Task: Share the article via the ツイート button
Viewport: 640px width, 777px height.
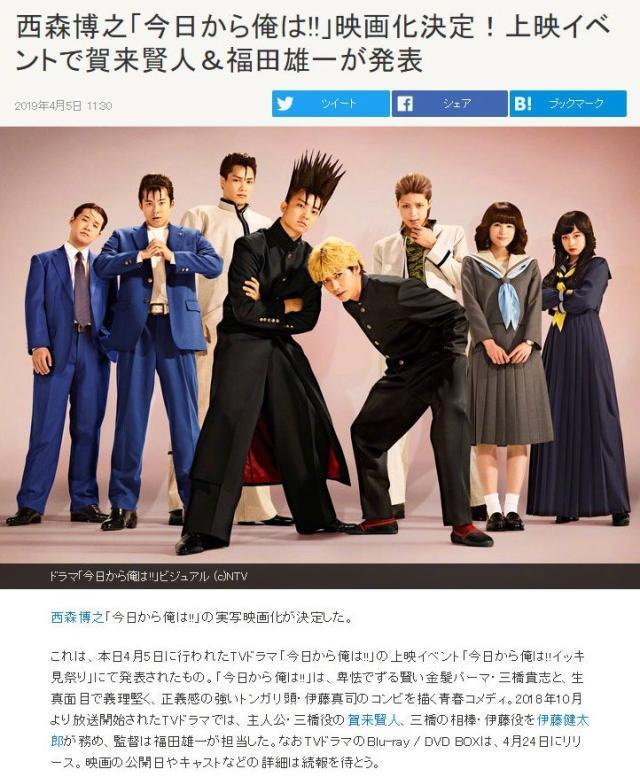Action: tap(330, 104)
